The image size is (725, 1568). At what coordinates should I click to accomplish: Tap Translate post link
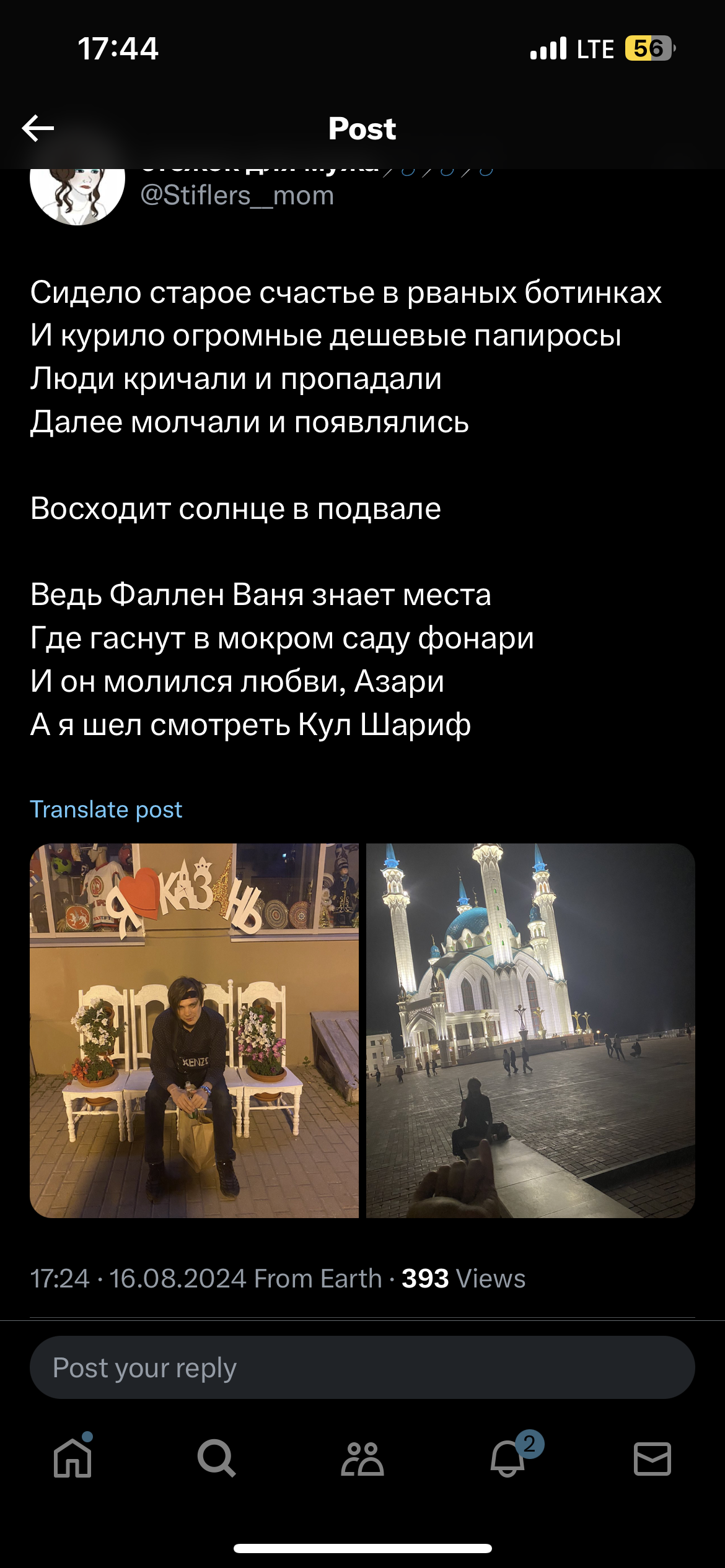pos(106,809)
